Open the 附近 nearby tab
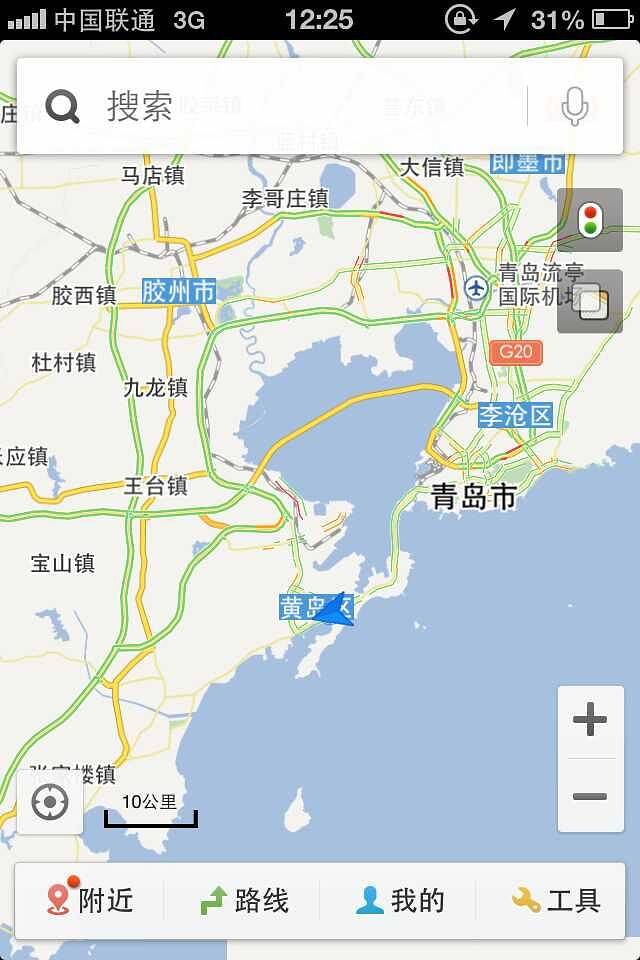This screenshot has width=640, height=960. (90, 901)
